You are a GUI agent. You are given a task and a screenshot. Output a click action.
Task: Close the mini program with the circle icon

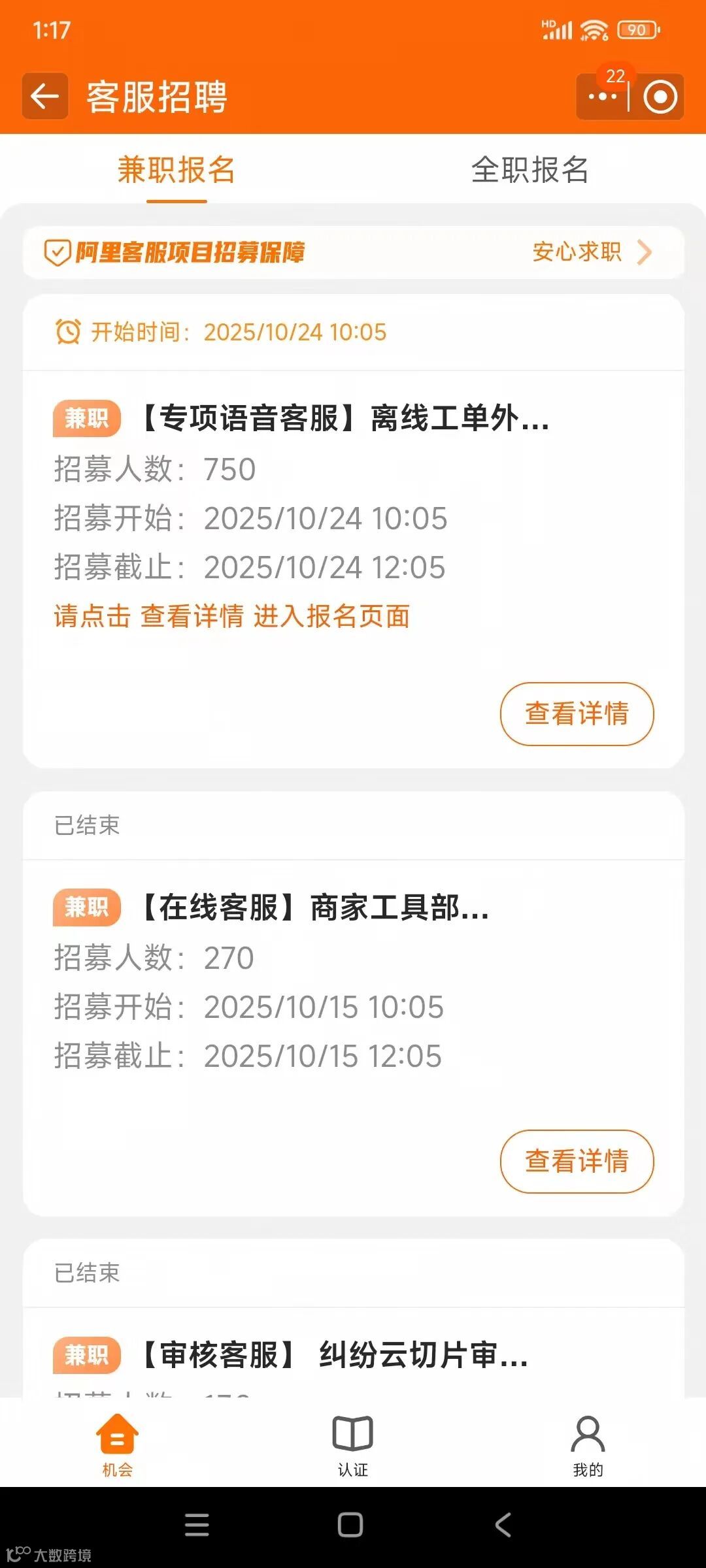660,97
